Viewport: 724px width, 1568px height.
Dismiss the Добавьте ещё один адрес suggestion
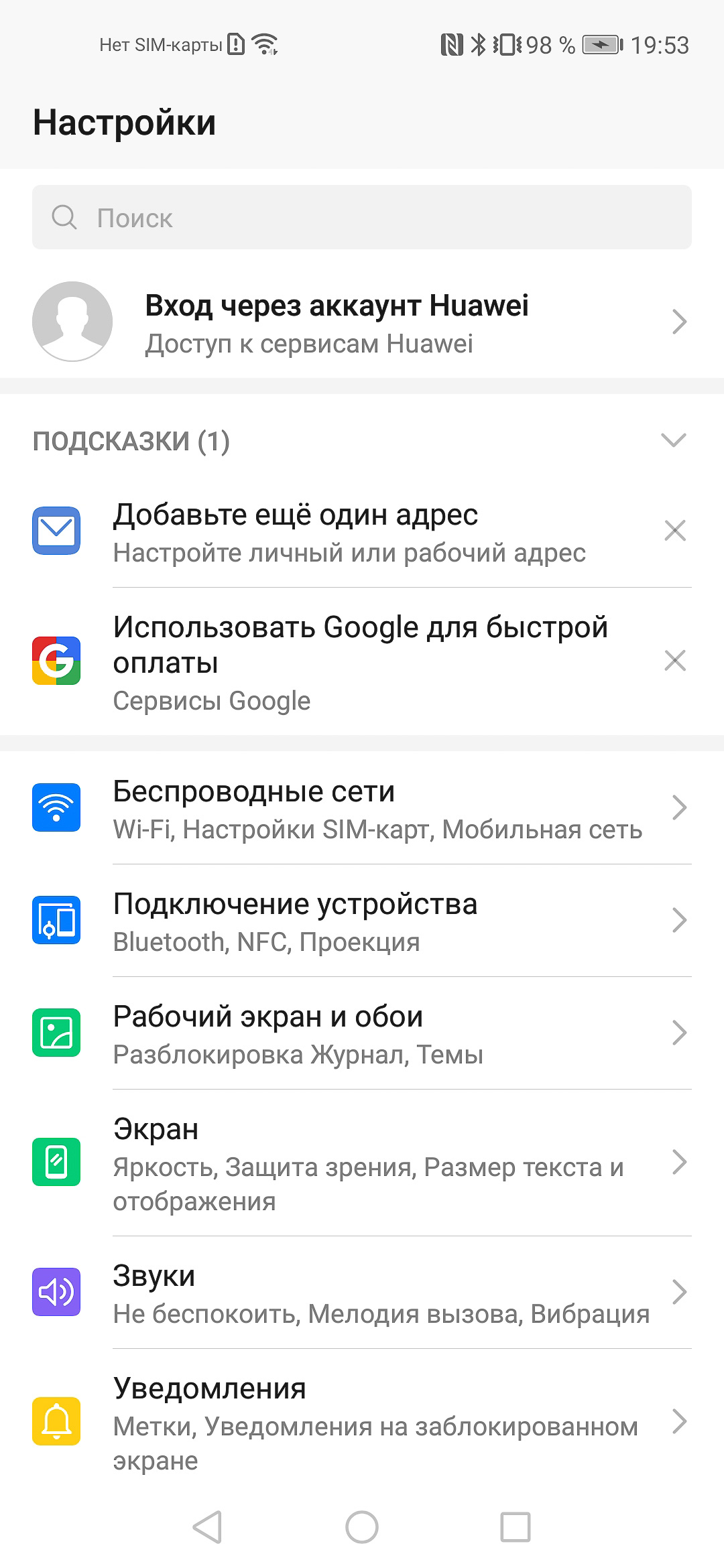674,531
